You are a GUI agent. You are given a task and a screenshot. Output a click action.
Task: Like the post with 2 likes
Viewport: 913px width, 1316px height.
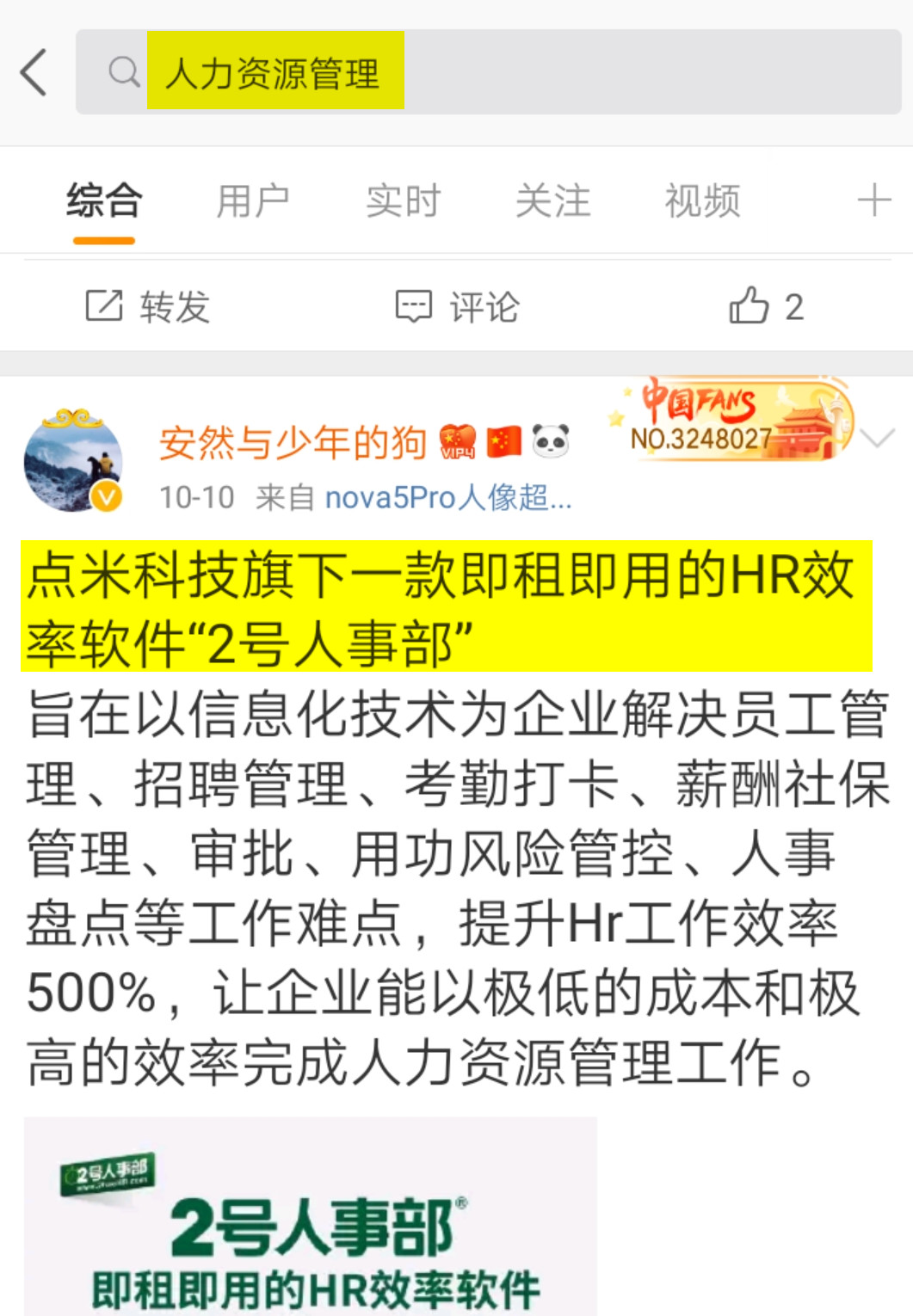(765, 307)
